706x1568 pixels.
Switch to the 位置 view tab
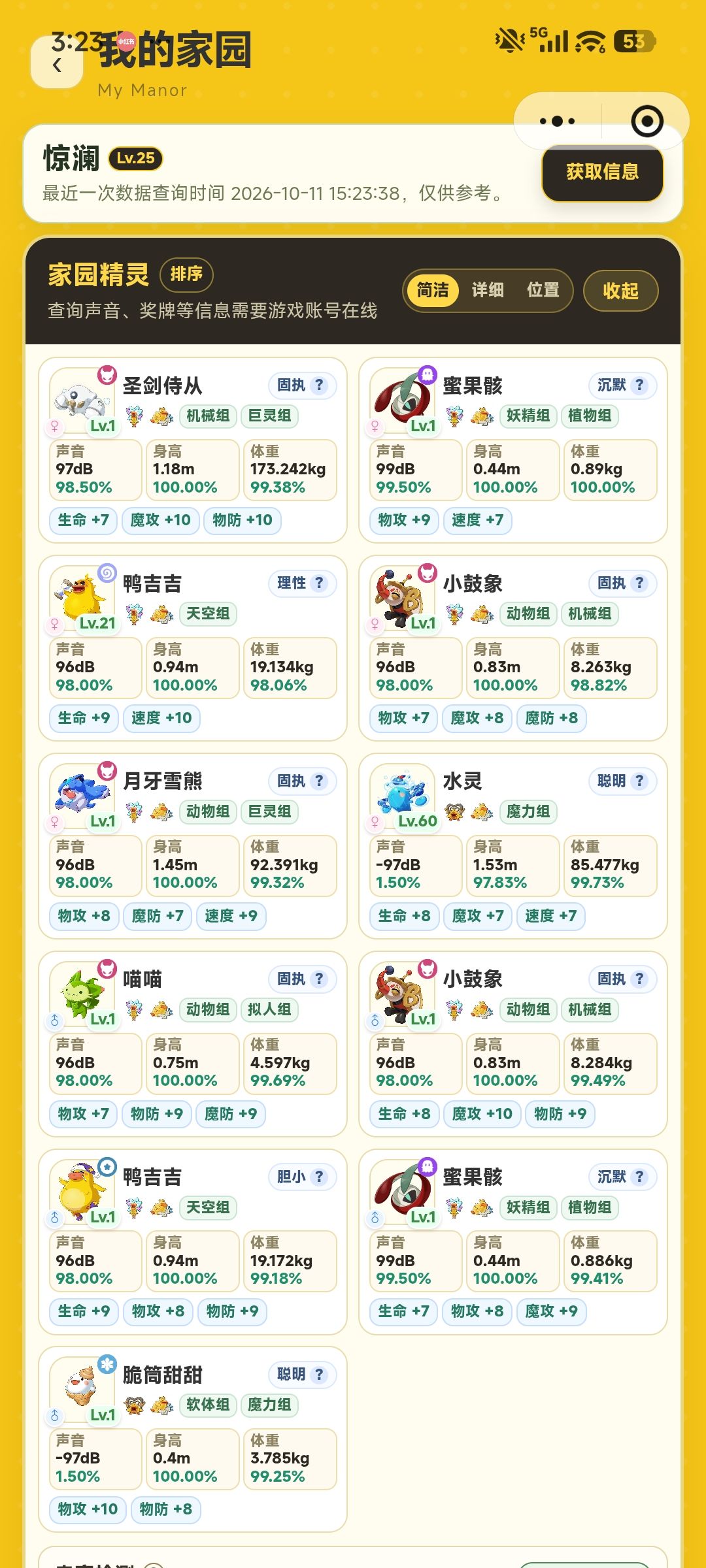pos(543,290)
